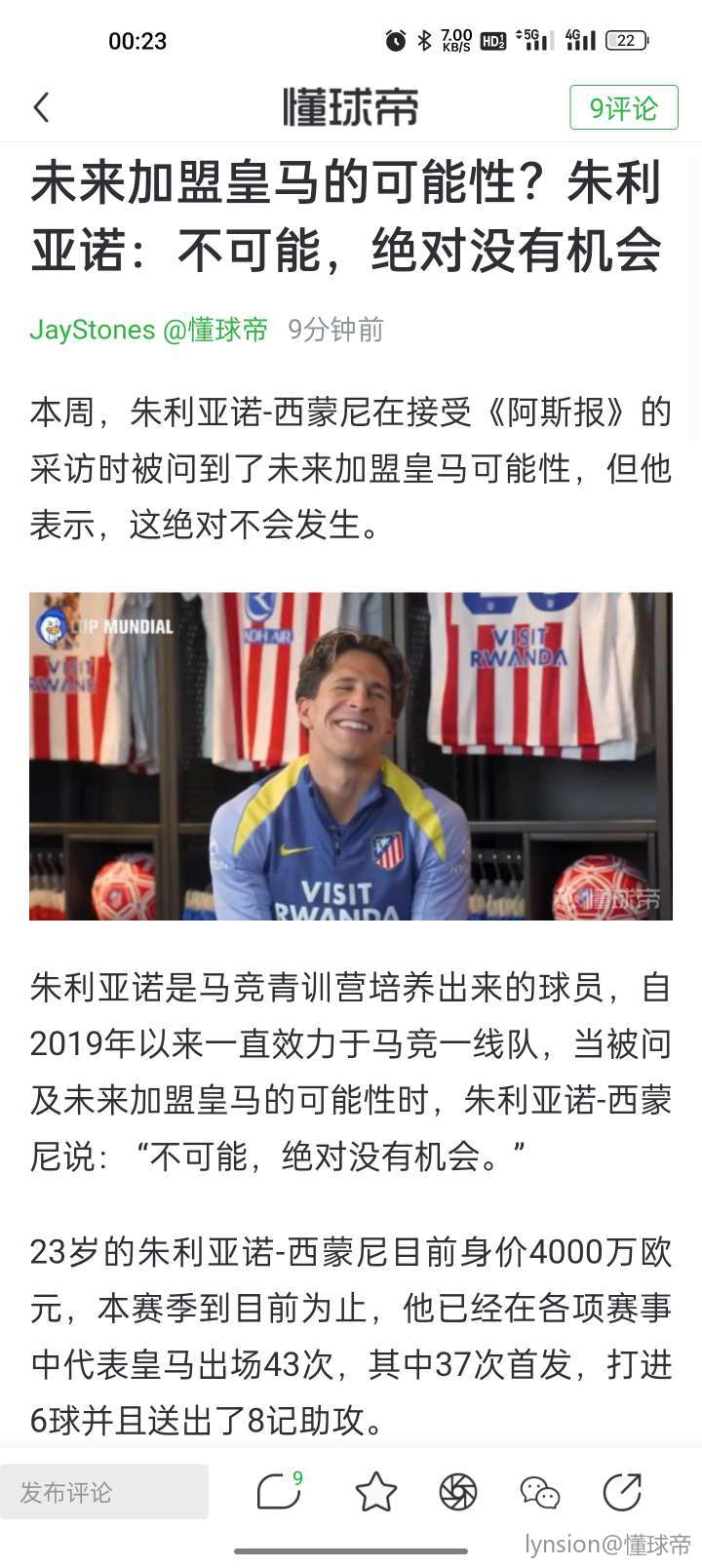Screen dimensions: 702x1568
Task: Share to WeChat Moments via aperture icon
Action: tap(457, 1492)
